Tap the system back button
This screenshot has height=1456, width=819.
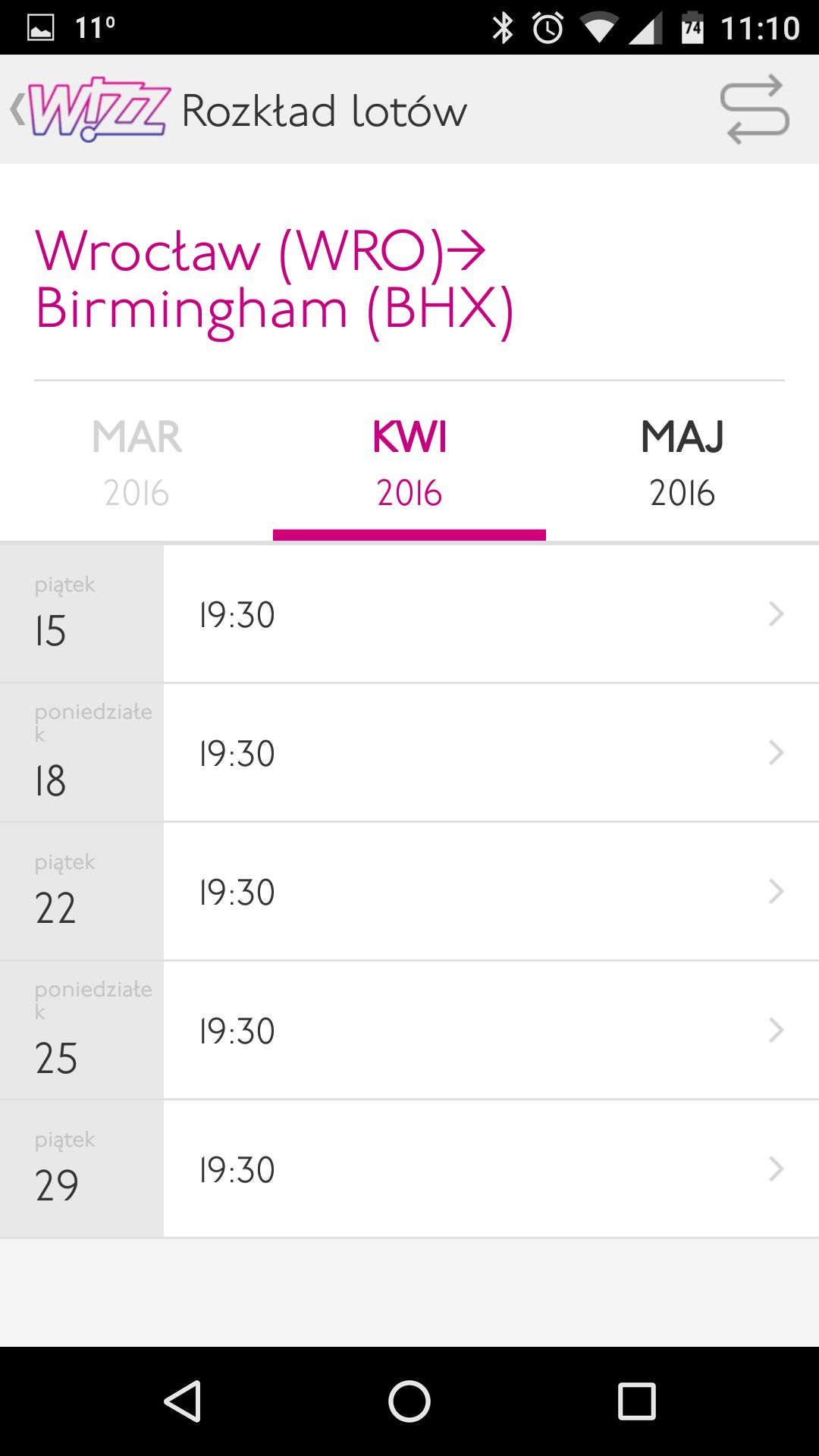click(182, 1401)
